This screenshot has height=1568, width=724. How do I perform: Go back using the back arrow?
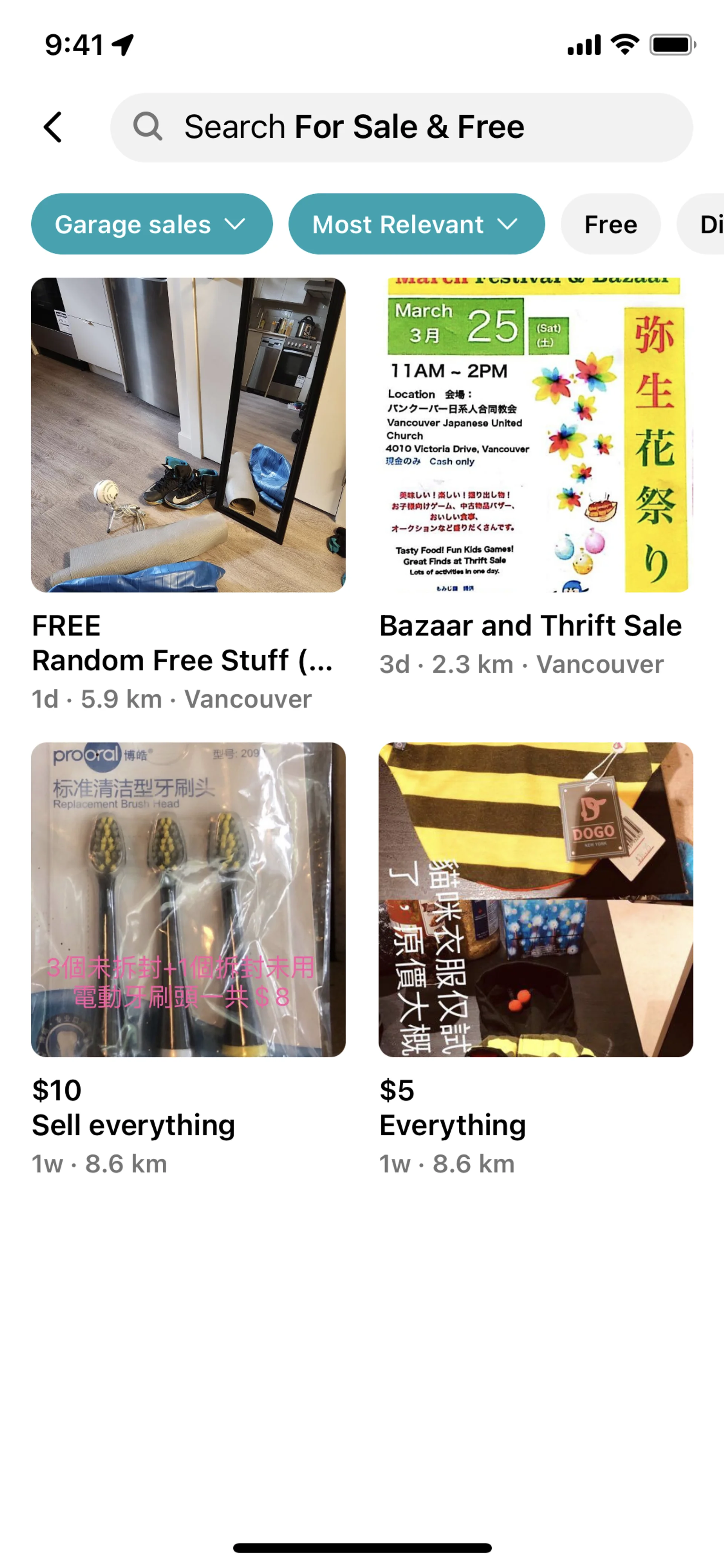coord(53,127)
